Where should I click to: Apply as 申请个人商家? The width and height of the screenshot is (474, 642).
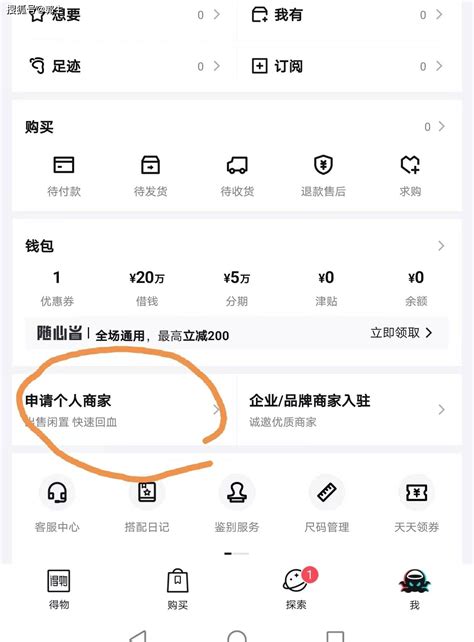click(124, 410)
